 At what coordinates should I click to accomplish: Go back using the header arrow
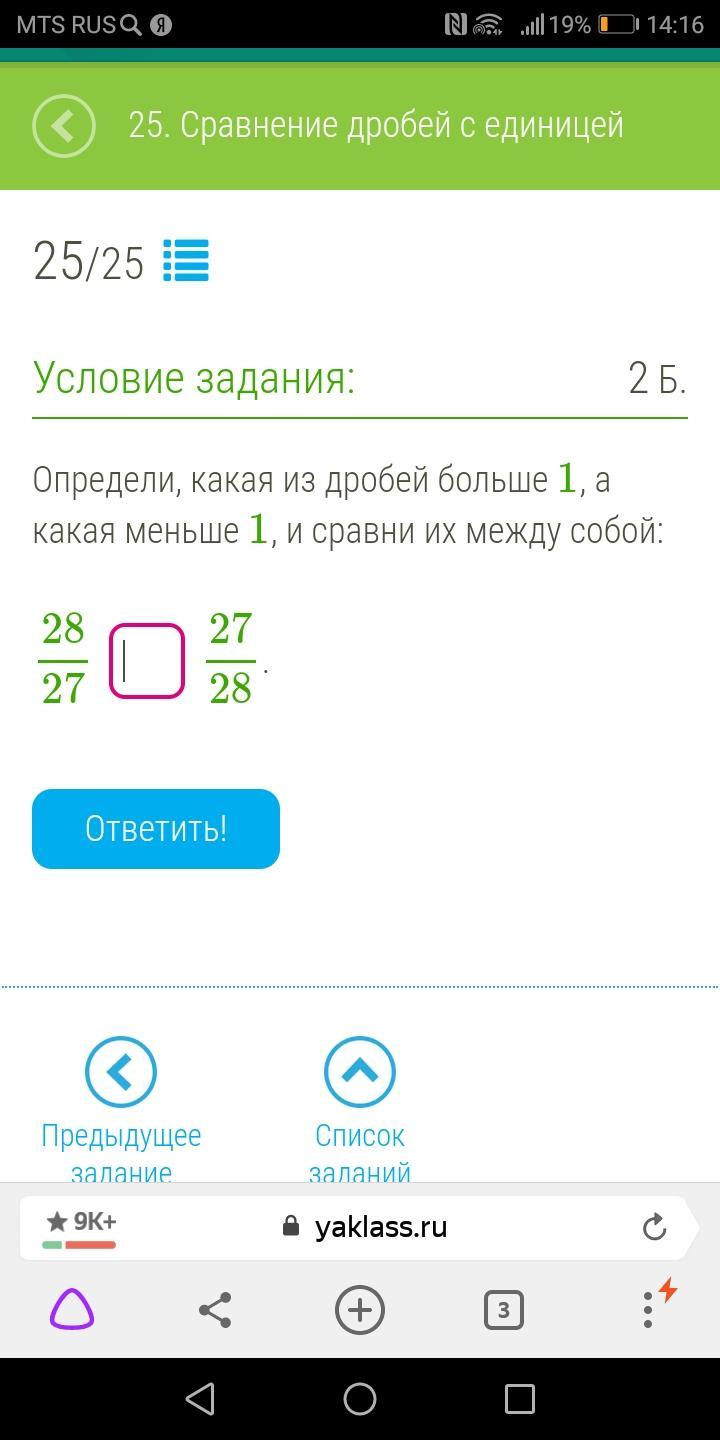coord(63,126)
